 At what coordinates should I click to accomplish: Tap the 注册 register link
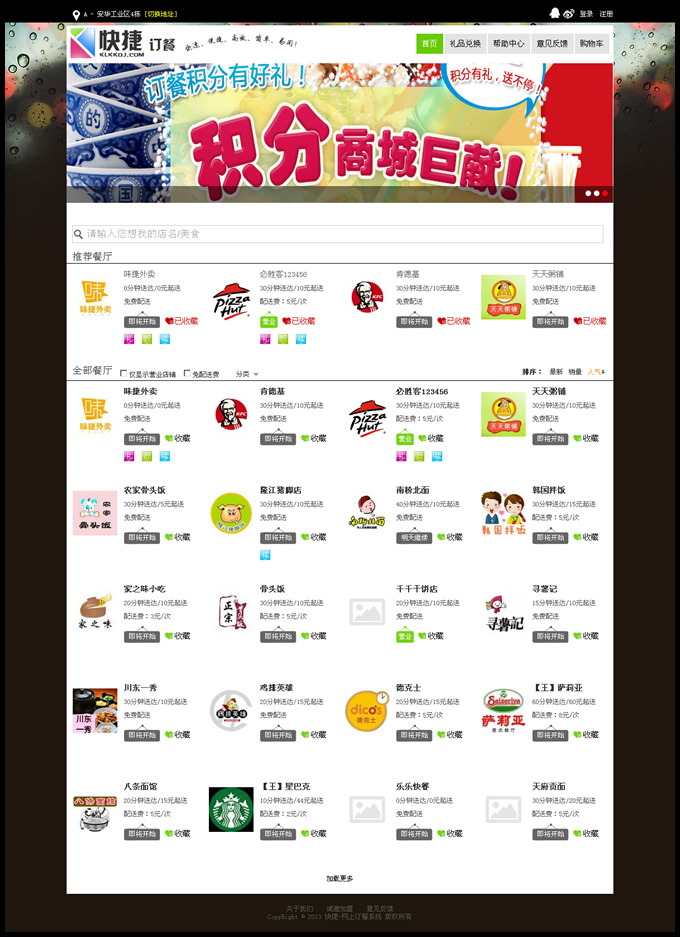606,14
